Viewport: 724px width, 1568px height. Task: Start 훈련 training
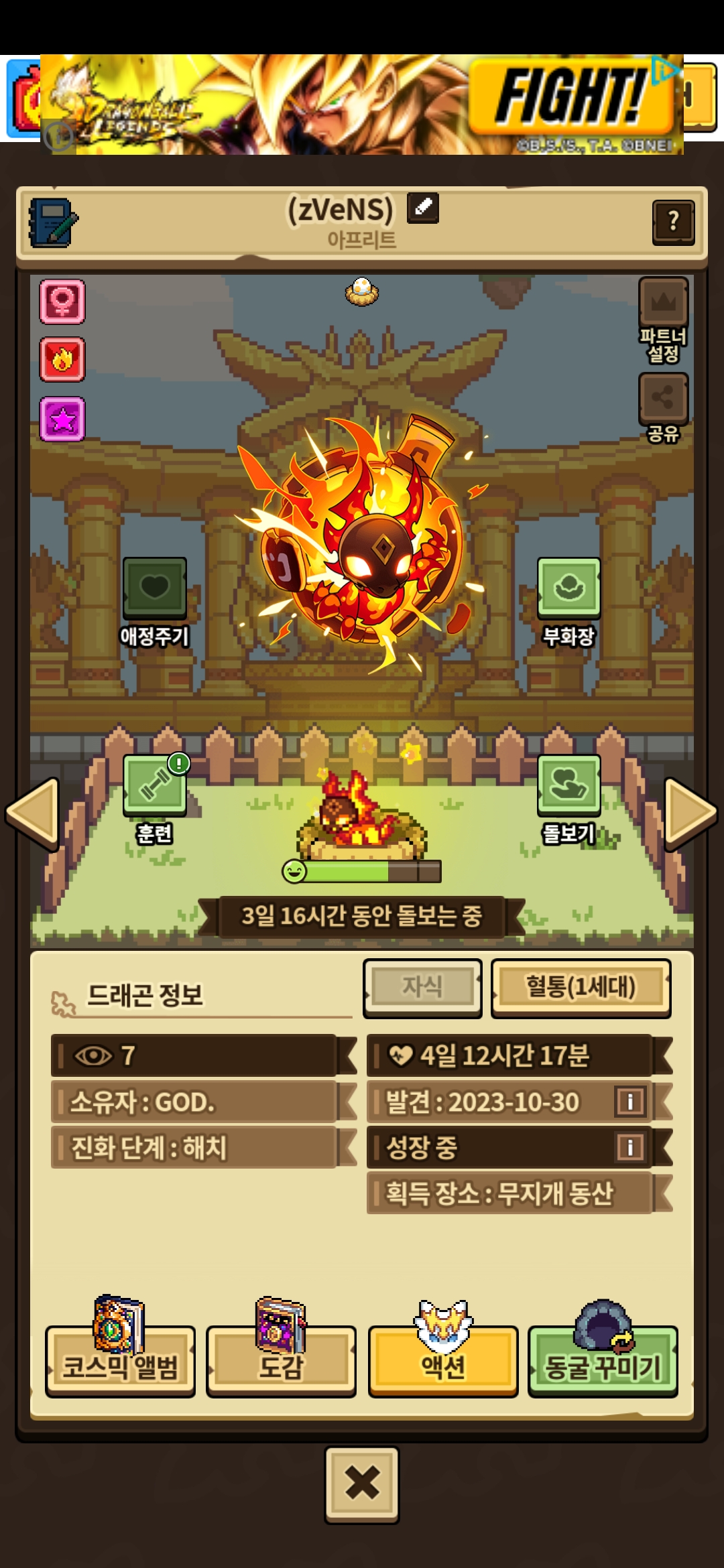[x=155, y=799]
